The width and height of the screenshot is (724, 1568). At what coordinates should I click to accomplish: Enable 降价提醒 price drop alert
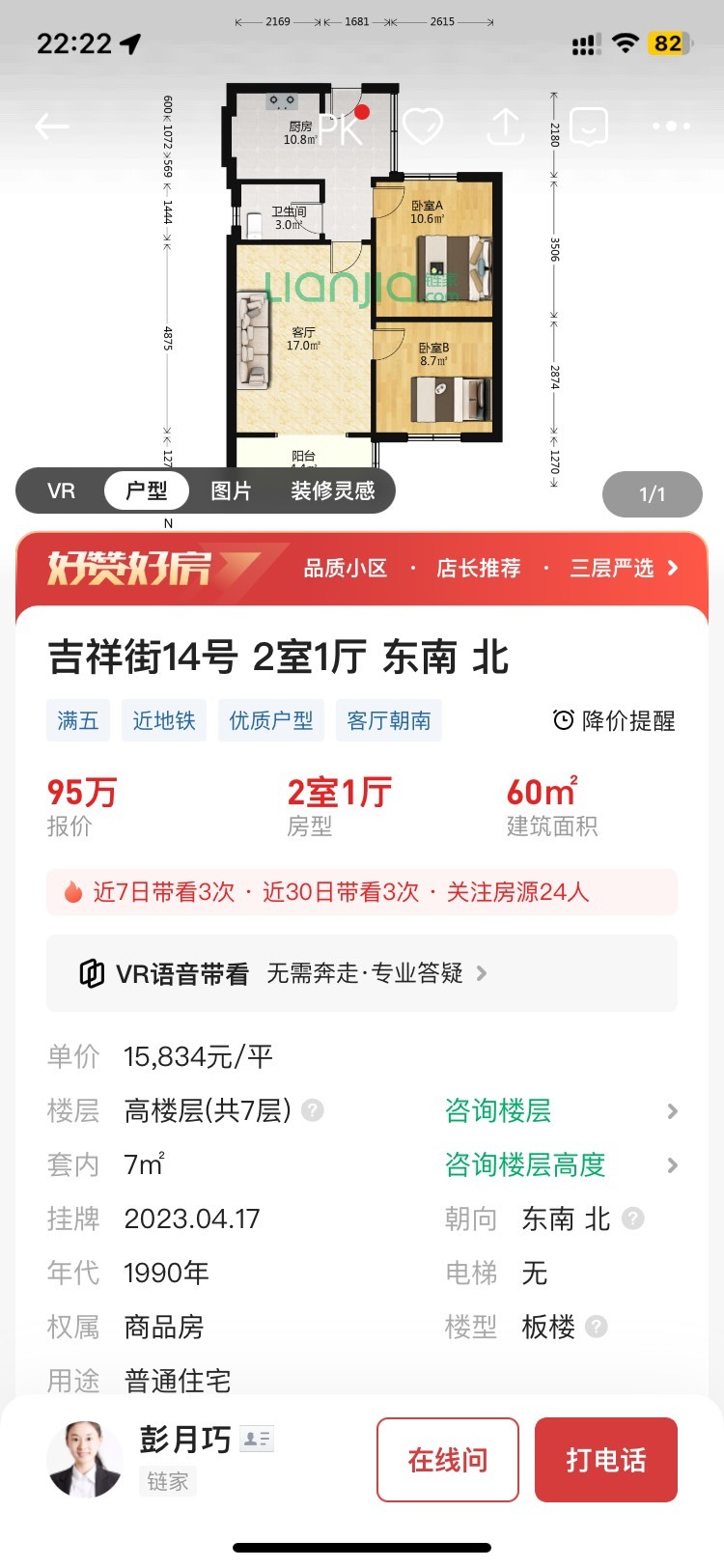[614, 720]
